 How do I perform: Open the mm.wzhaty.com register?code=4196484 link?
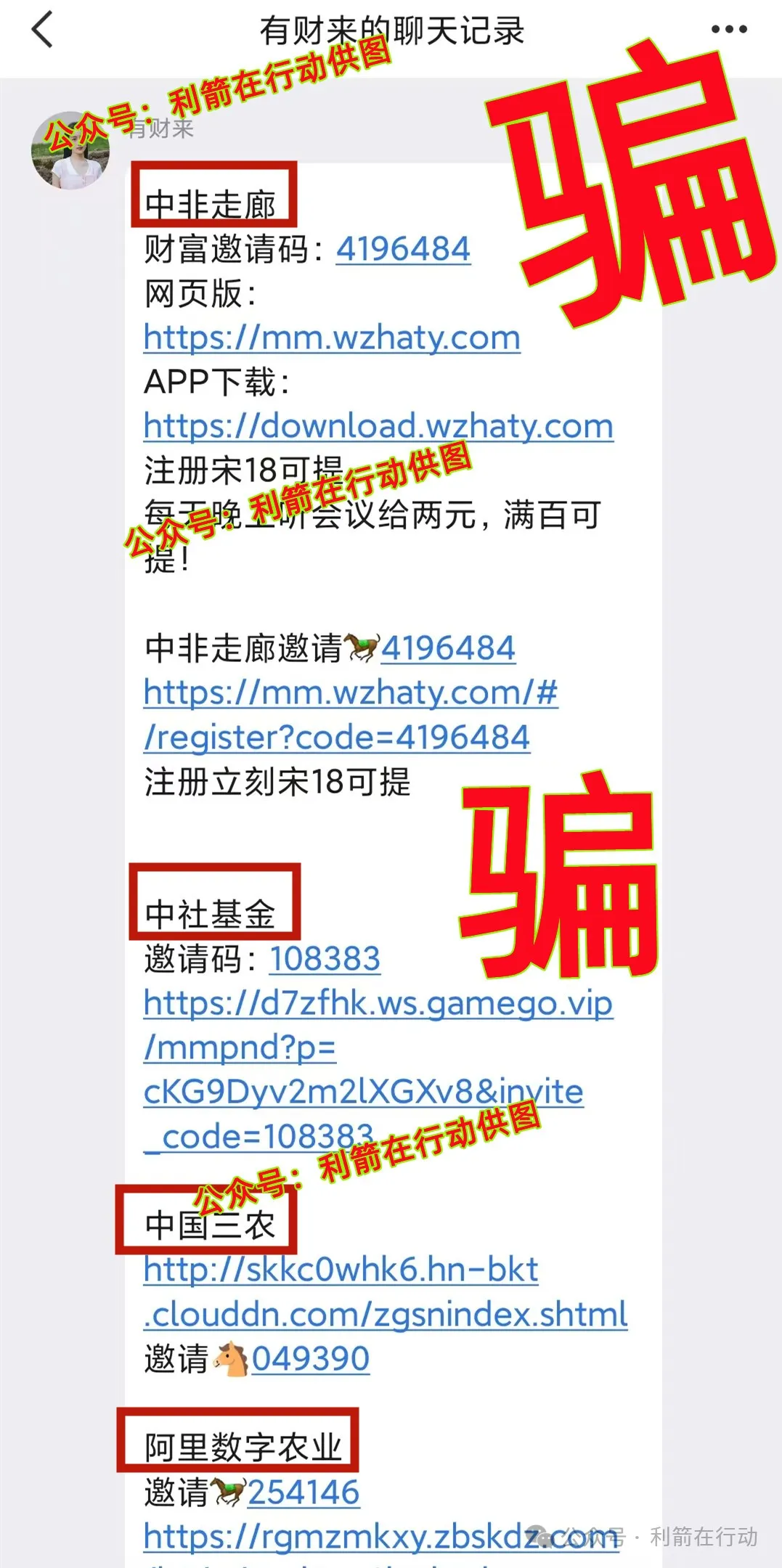click(x=350, y=716)
